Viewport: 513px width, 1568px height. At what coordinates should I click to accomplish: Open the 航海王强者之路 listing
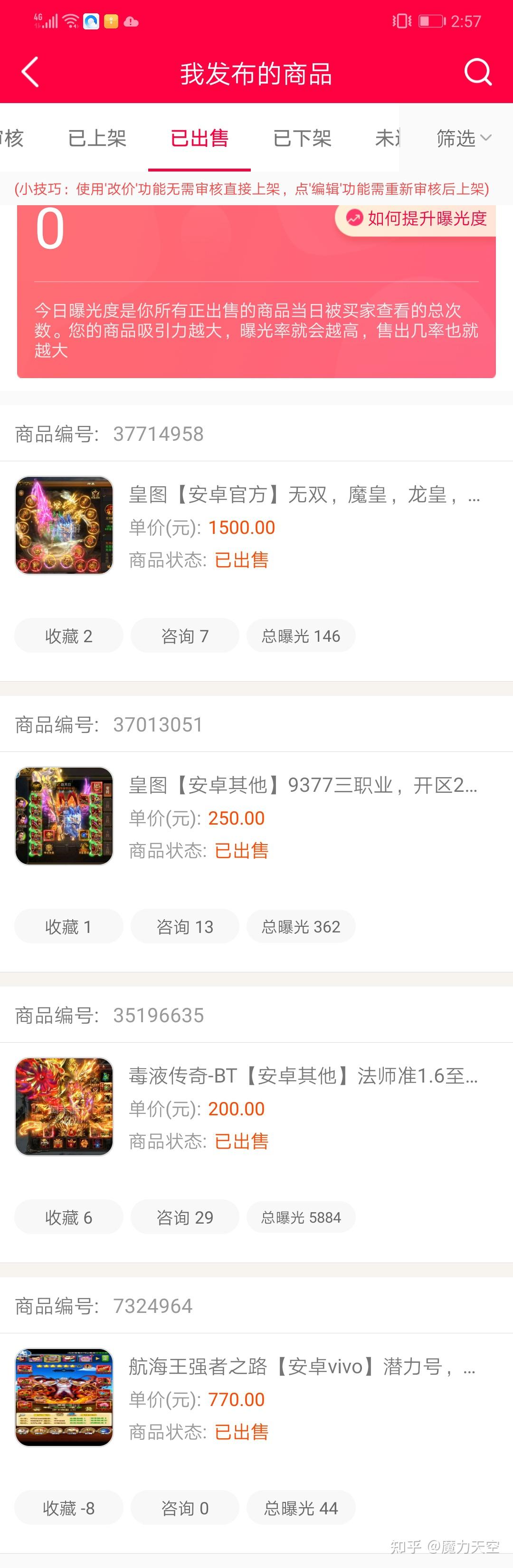tap(303, 1367)
